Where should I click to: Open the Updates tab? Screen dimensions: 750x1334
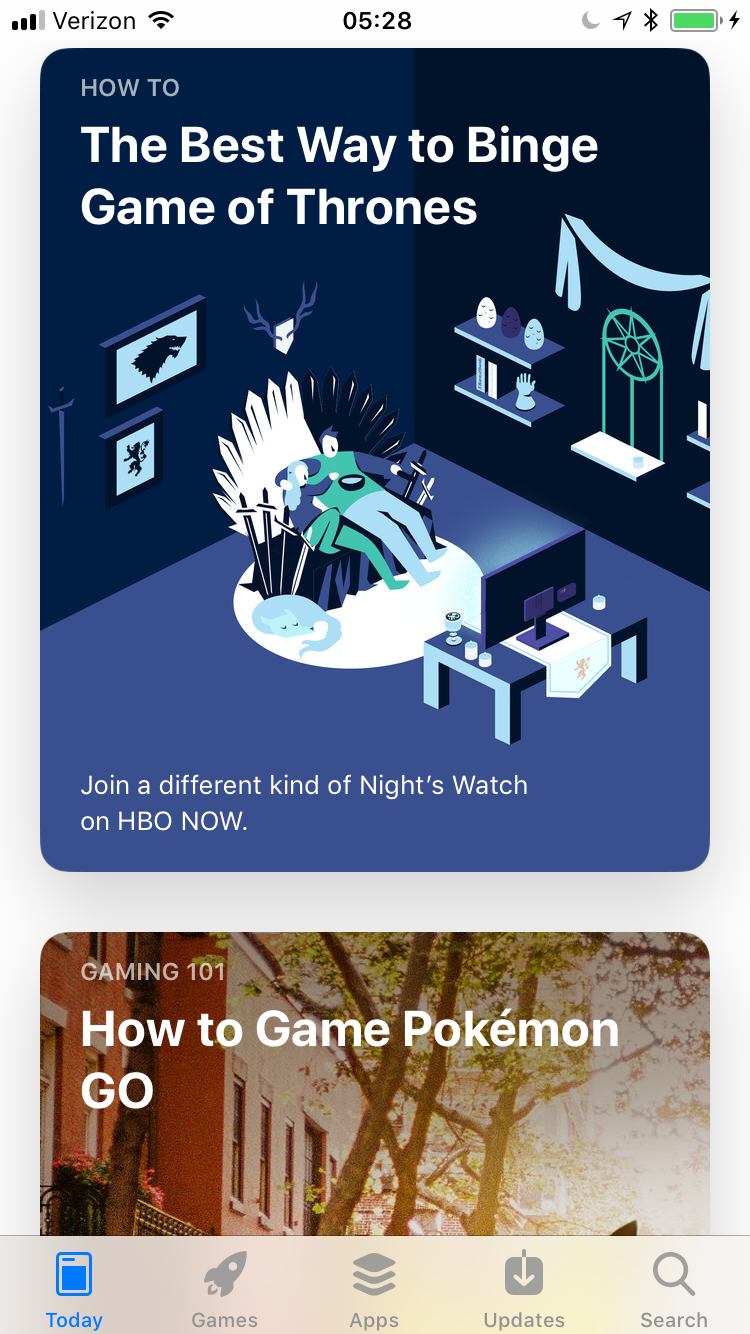click(524, 1290)
